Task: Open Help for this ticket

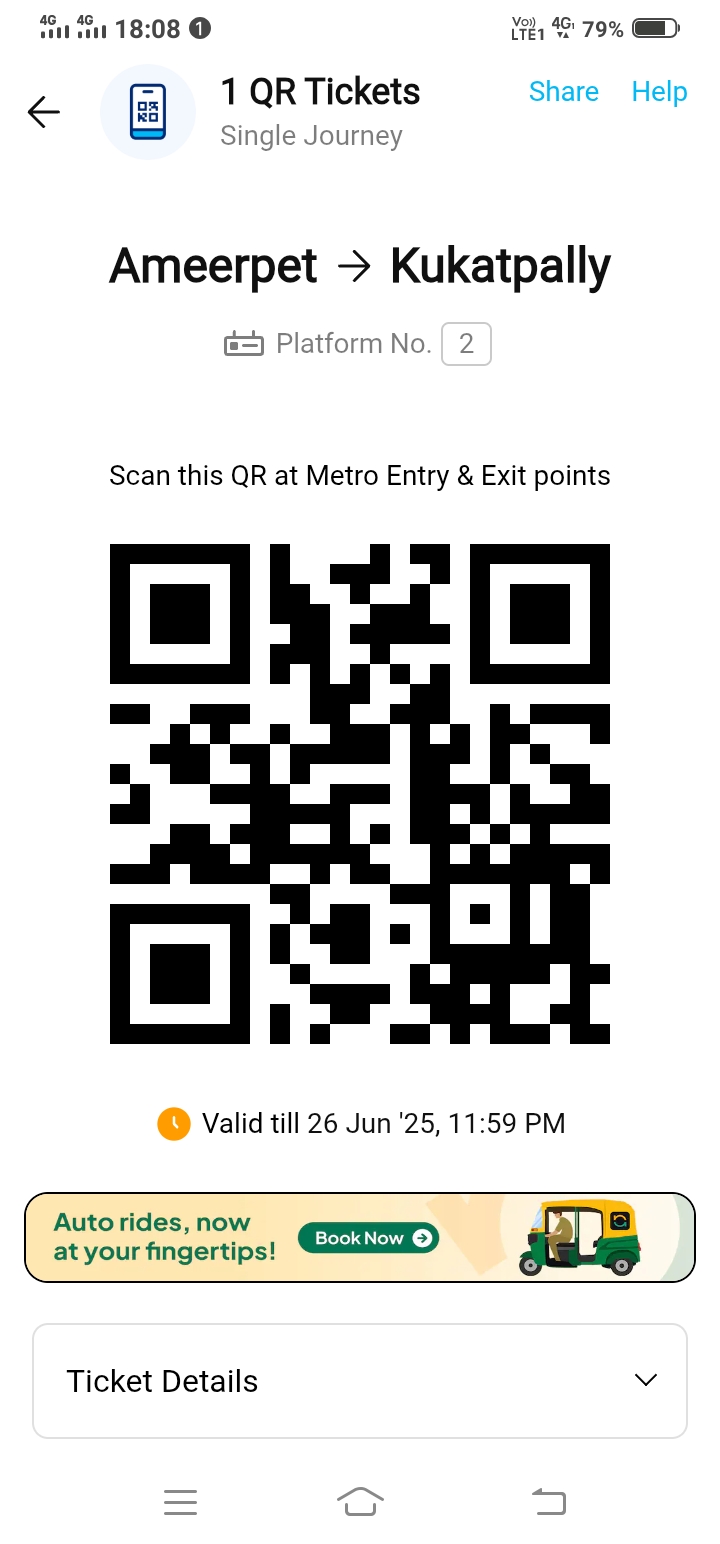Action: point(659,92)
